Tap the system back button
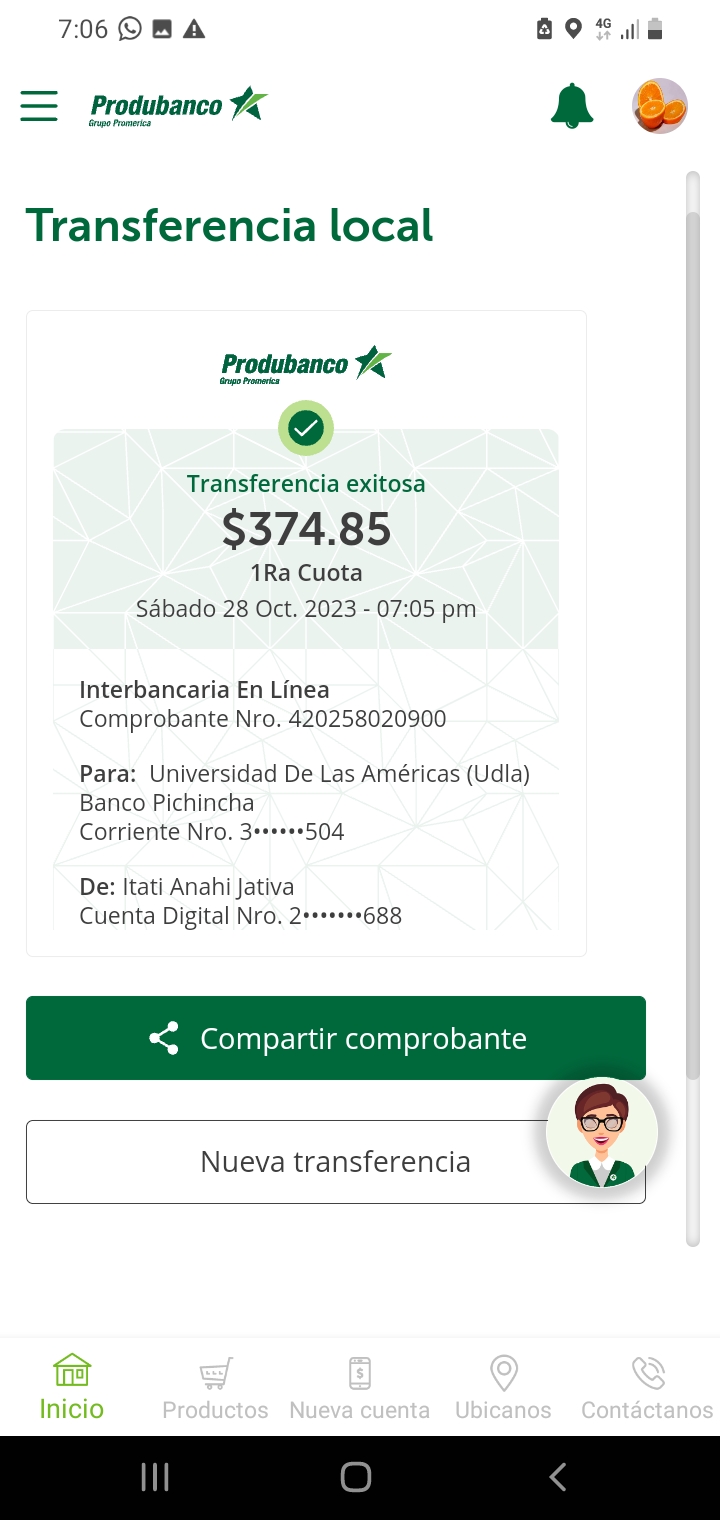This screenshot has height=1520, width=720. (558, 1477)
